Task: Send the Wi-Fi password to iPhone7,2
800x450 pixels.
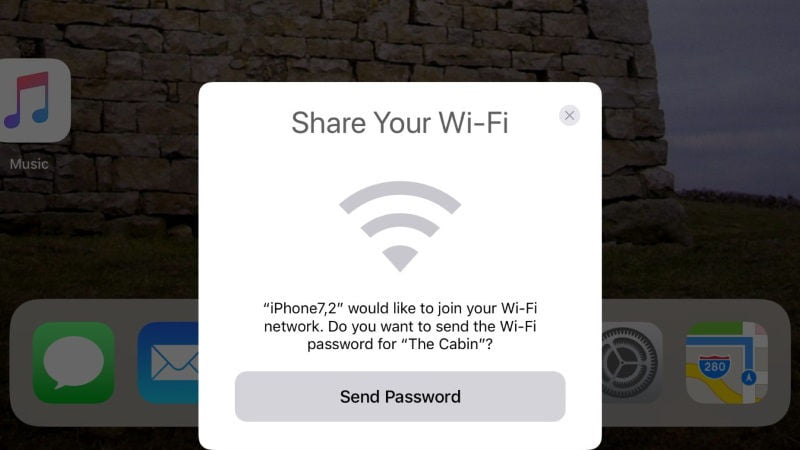Action: tap(400, 396)
